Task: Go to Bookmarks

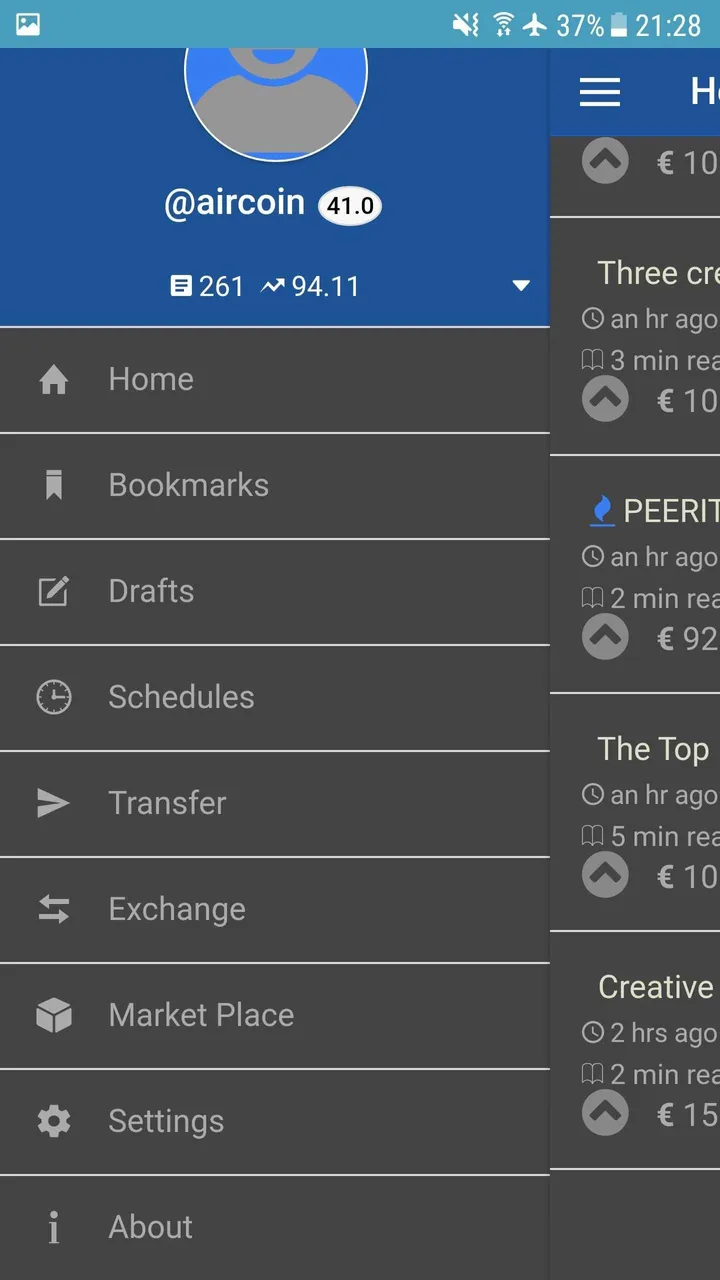Action: click(275, 486)
